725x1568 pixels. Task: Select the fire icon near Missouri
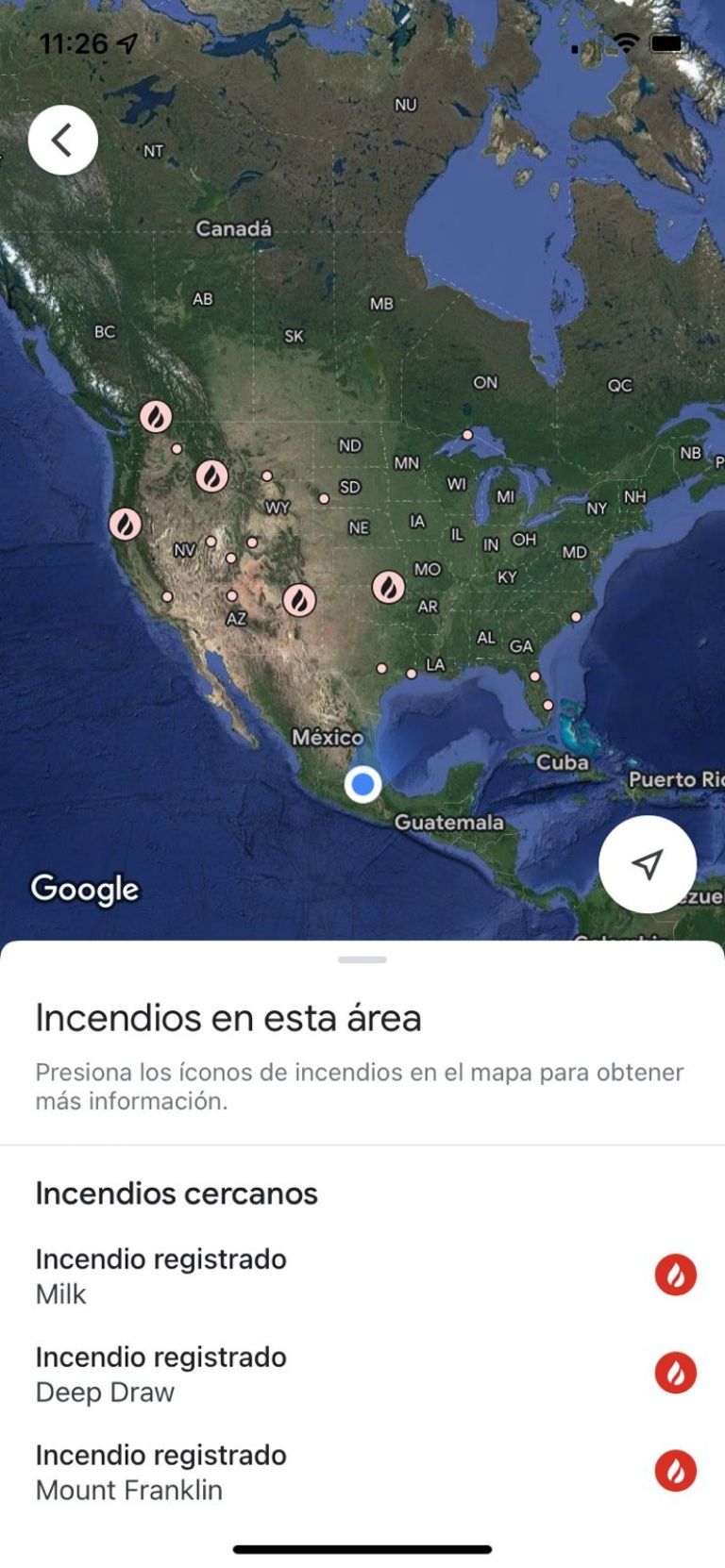[x=388, y=587]
